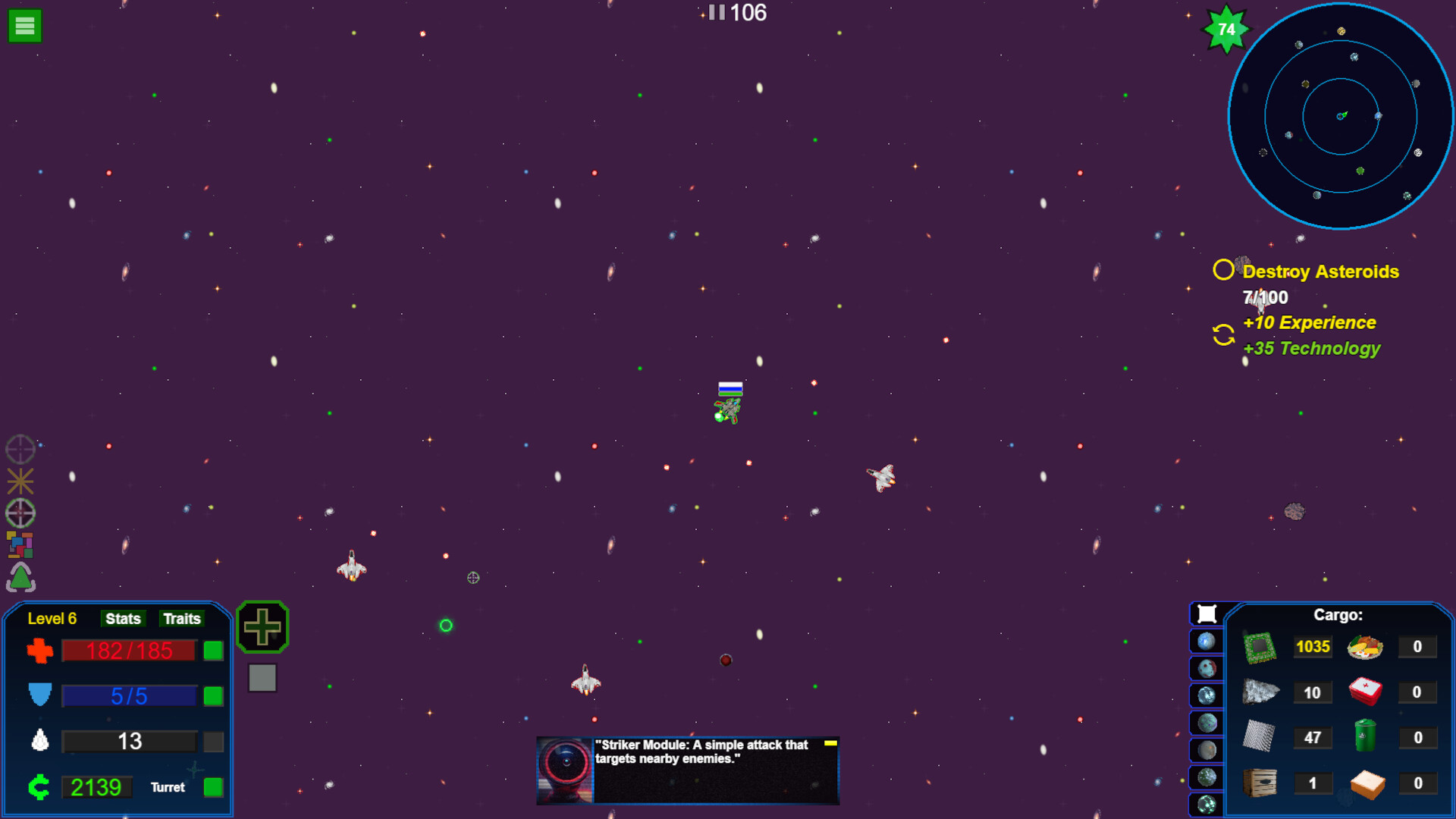Viewport: 1456px width, 819px height.
Task: Toggle the green square beside shield bar
Action: coord(214,696)
